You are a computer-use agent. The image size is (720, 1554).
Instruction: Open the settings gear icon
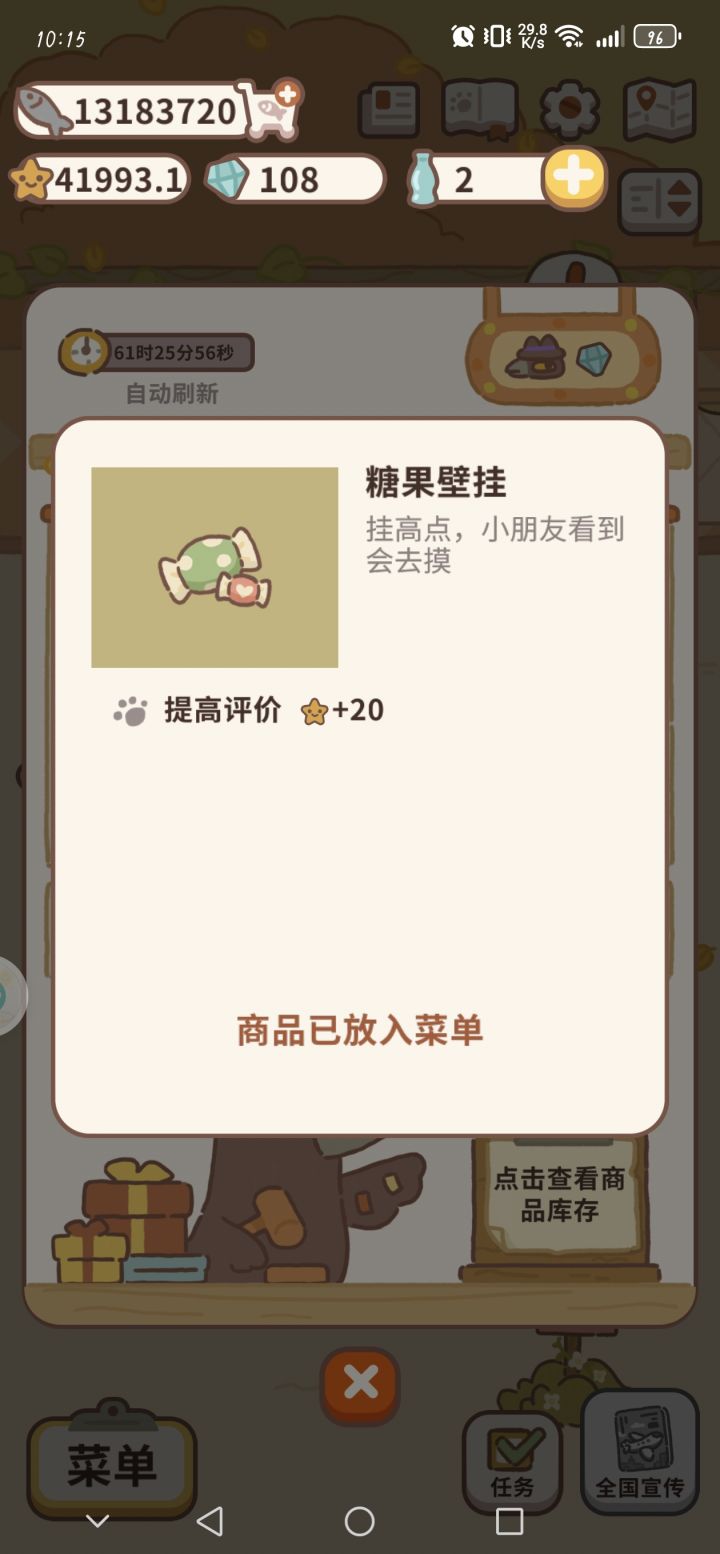(568, 112)
